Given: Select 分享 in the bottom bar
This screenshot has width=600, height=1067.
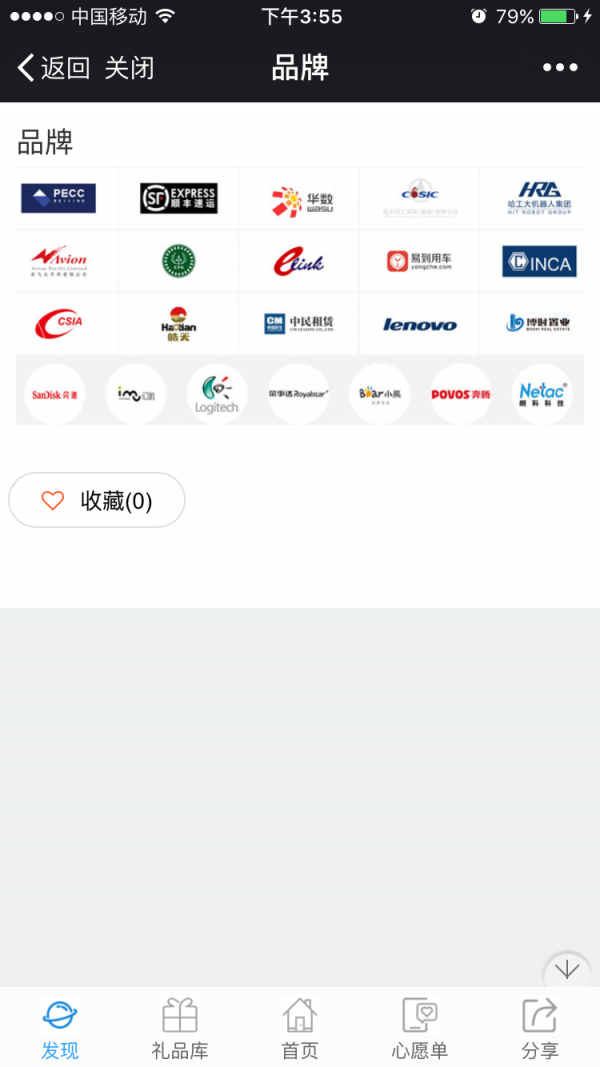Looking at the screenshot, I should (x=540, y=1028).
